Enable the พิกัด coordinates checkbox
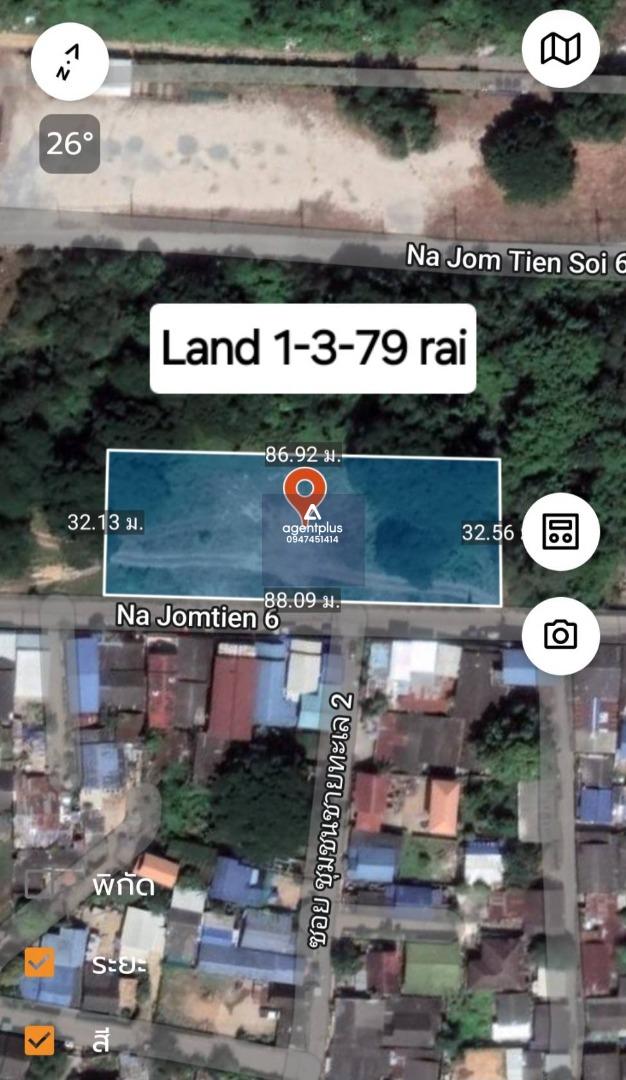Screen dimensions: 626x1080 (x=40, y=884)
